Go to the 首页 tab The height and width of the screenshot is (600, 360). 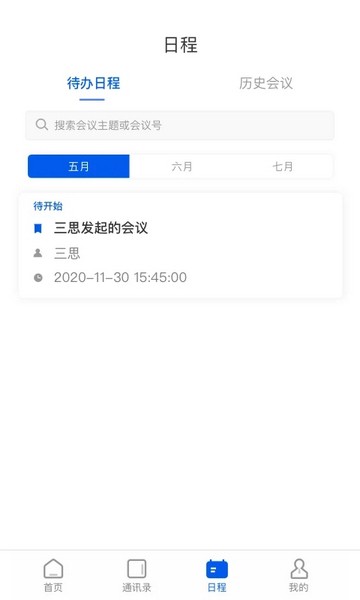53,576
